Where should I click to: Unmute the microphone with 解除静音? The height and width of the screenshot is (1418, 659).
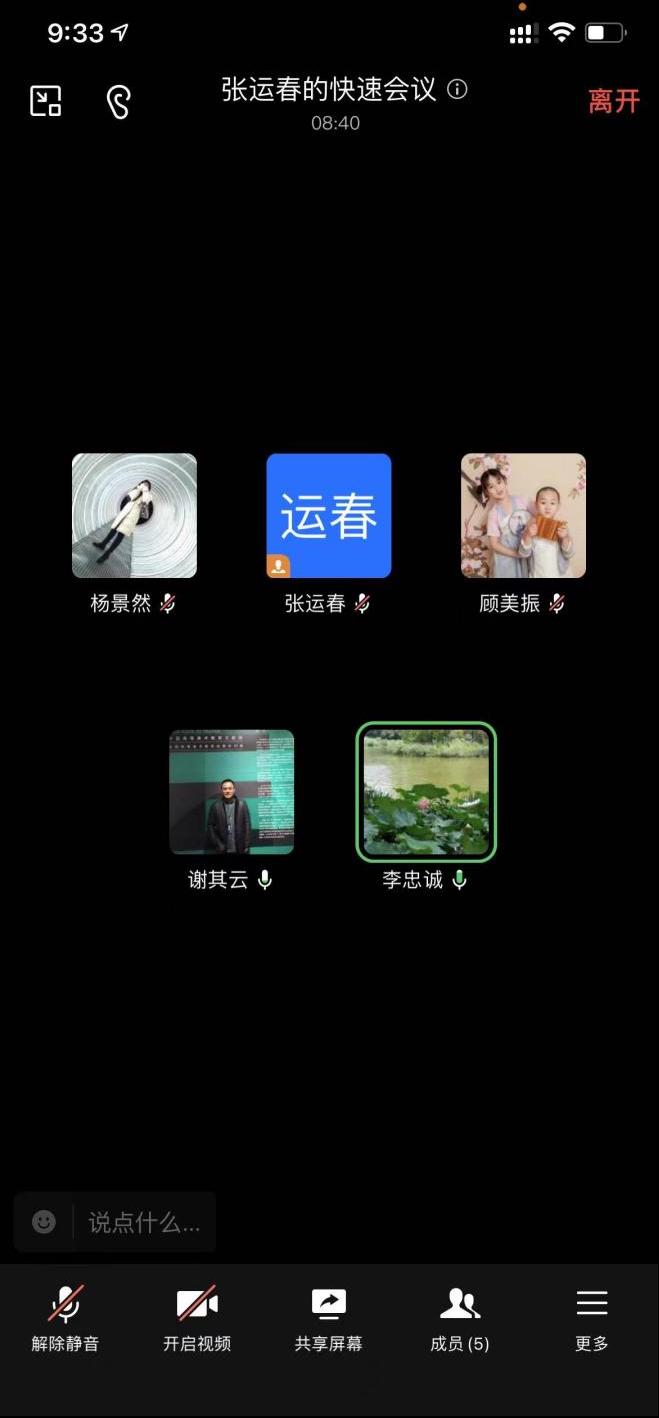(x=65, y=1319)
